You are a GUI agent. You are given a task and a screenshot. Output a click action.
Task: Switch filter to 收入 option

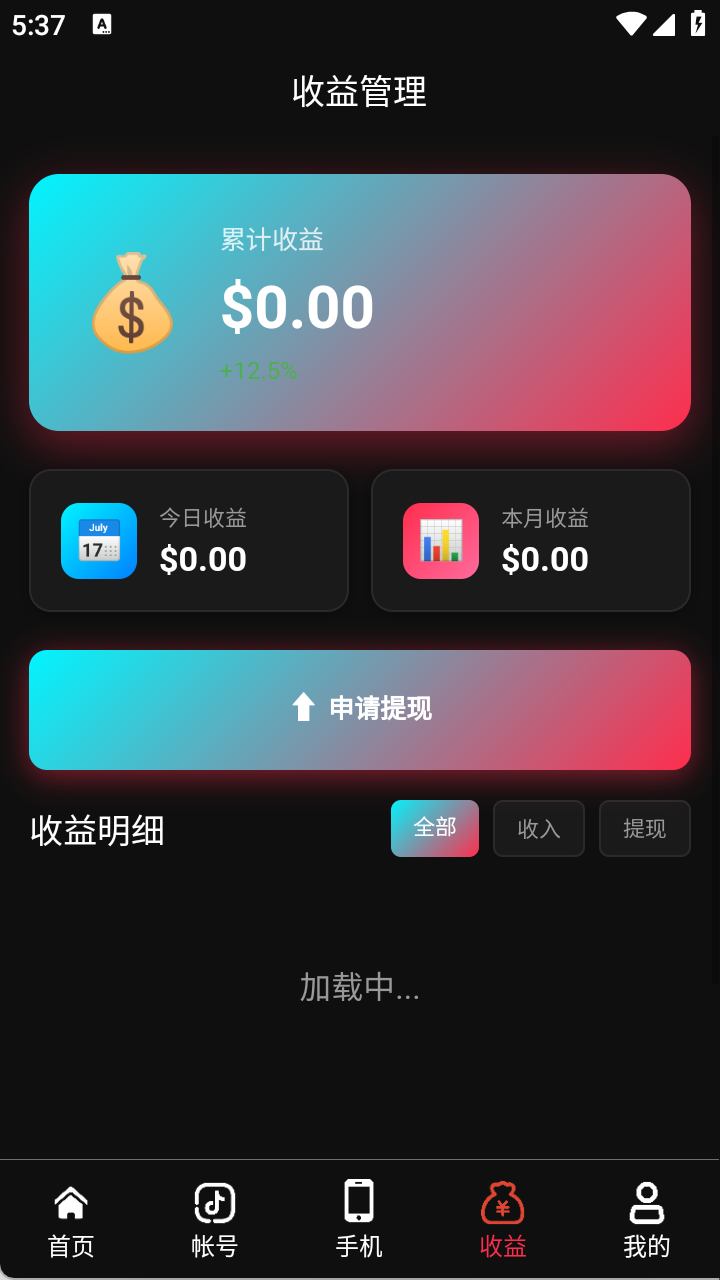(x=538, y=828)
